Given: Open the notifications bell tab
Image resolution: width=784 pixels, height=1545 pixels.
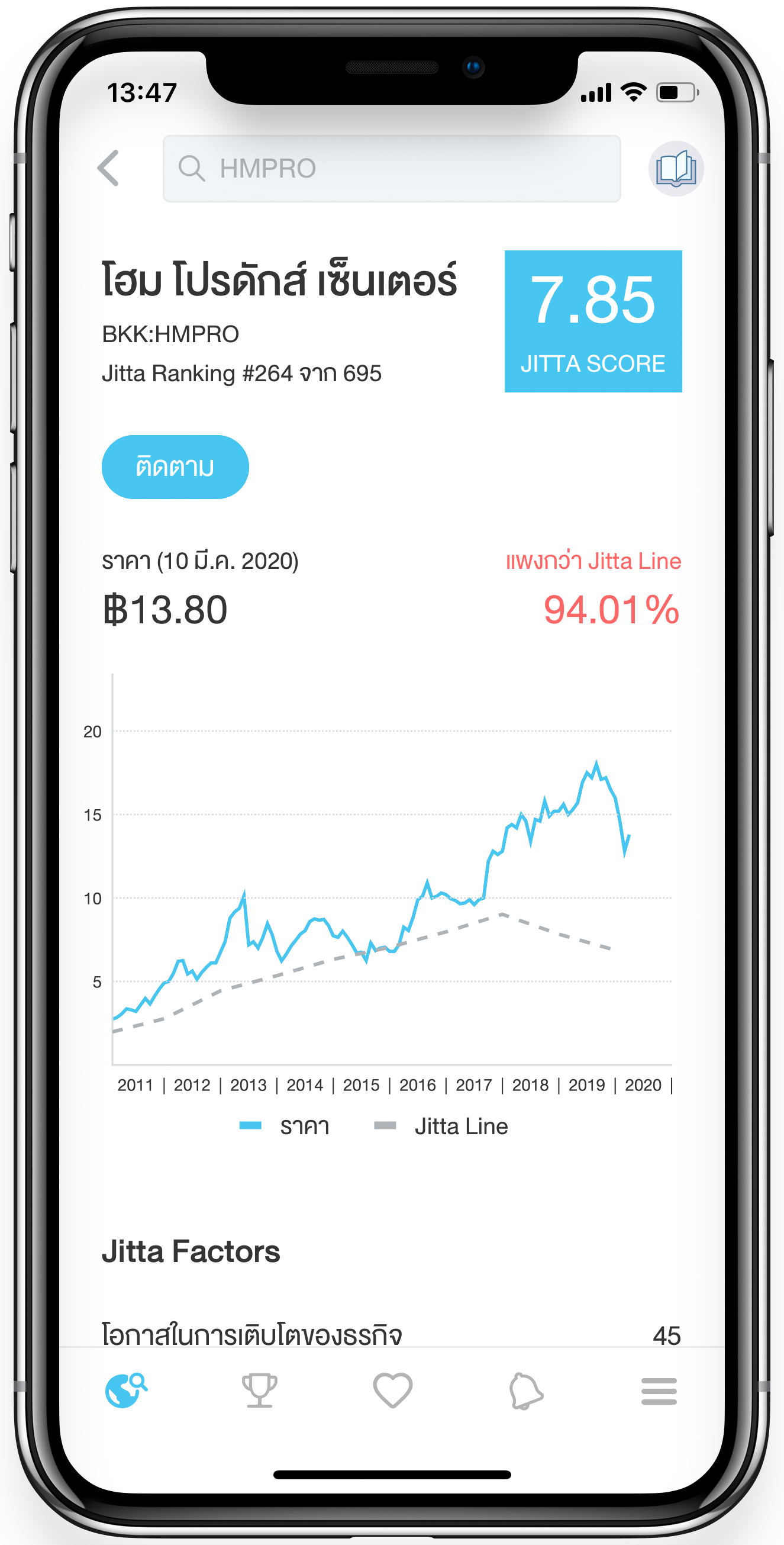Looking at the screenshot, I should 525,1390.
